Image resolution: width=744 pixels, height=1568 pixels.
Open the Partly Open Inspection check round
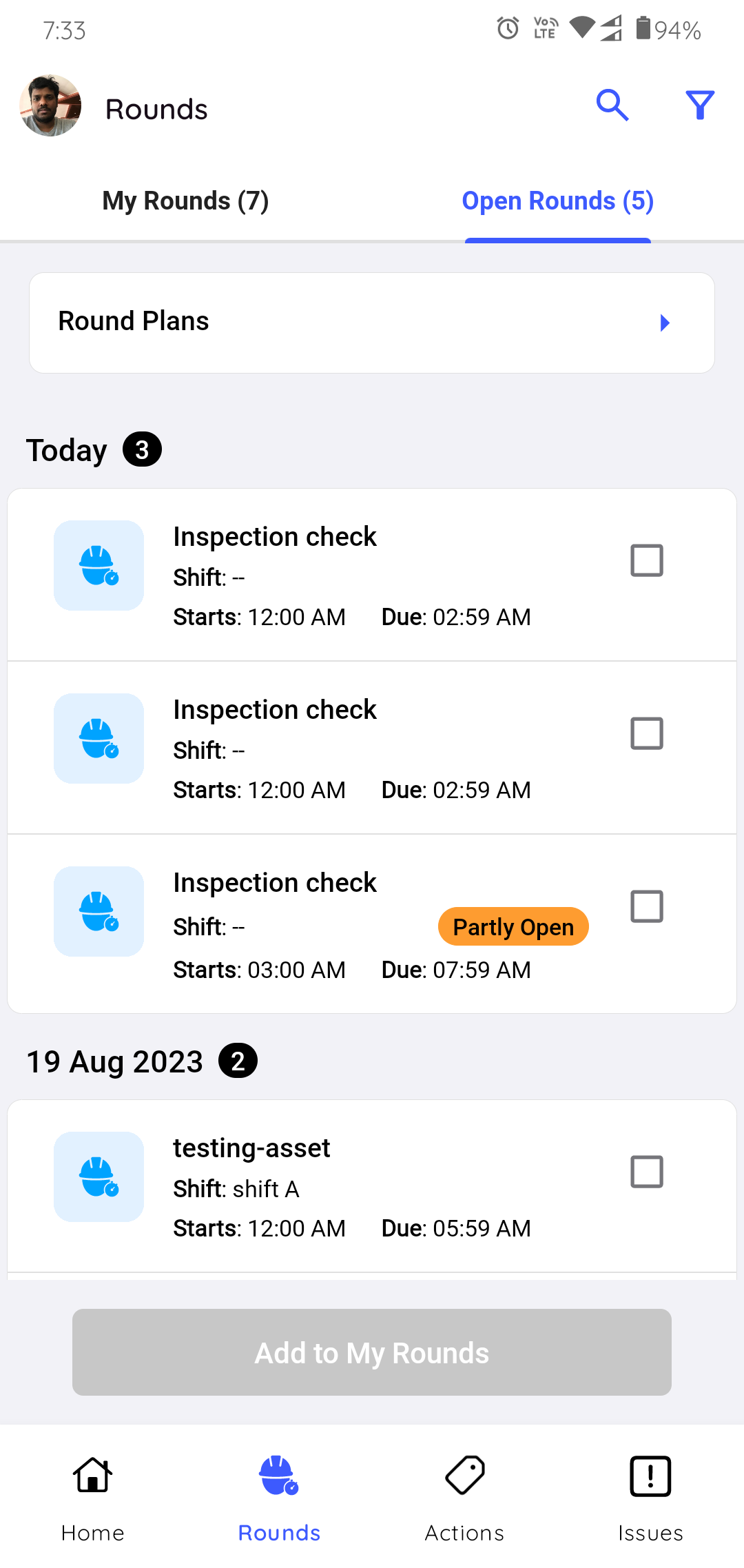(x=372, y=924)
